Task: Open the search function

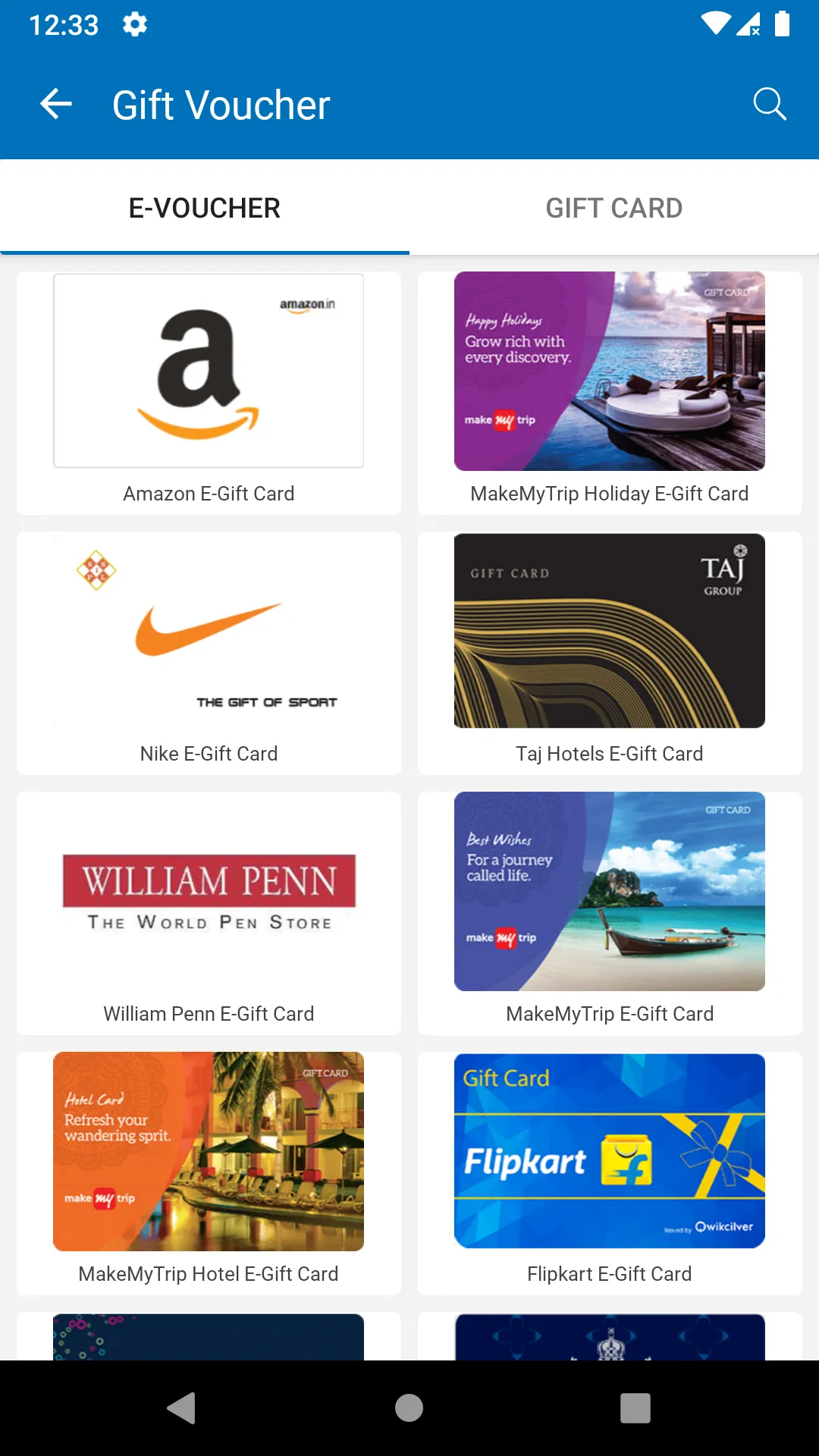Action: coord(770,104)
